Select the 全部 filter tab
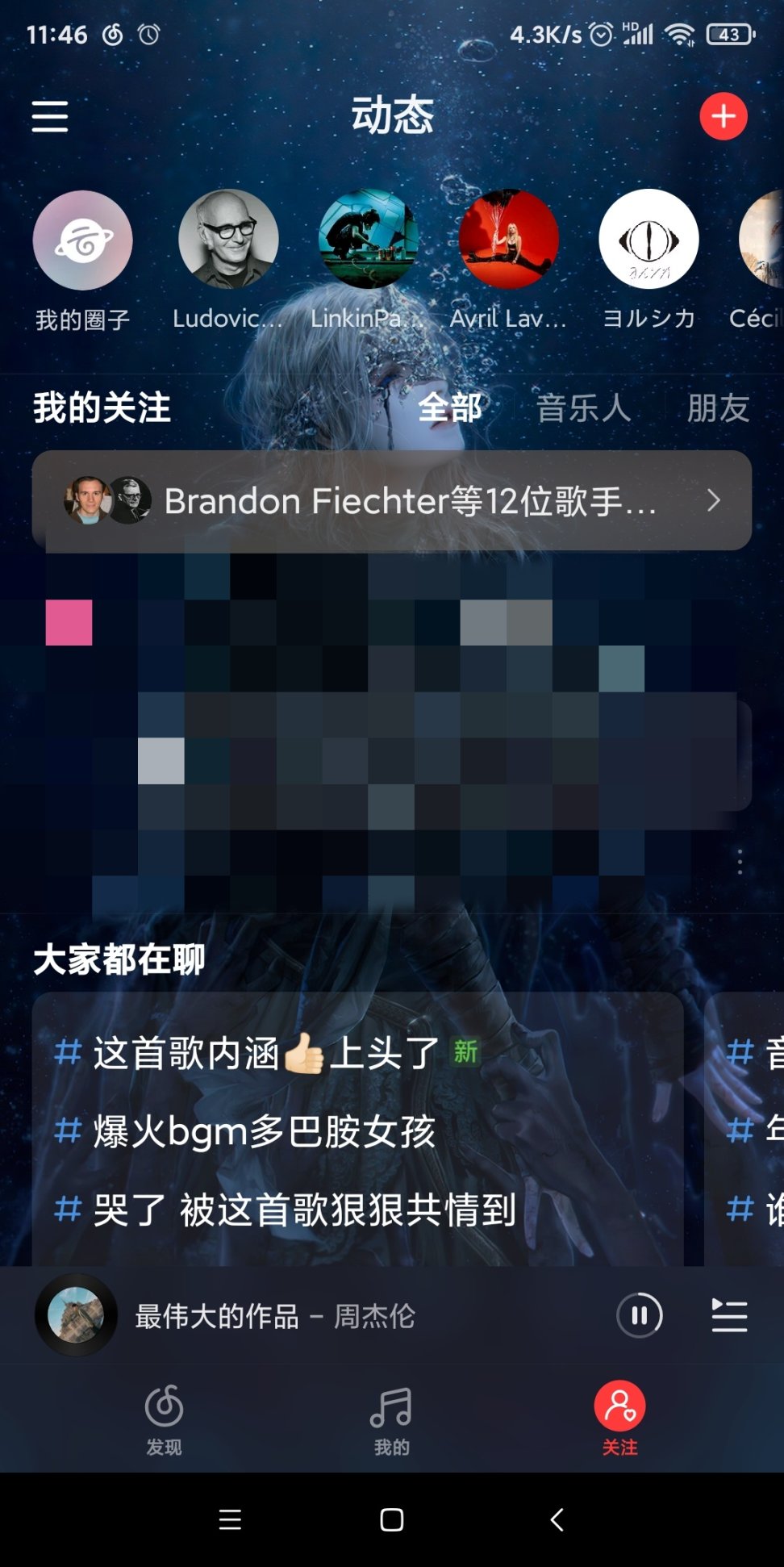This screenshot has width=784, height=1567. tap(449, 407)
